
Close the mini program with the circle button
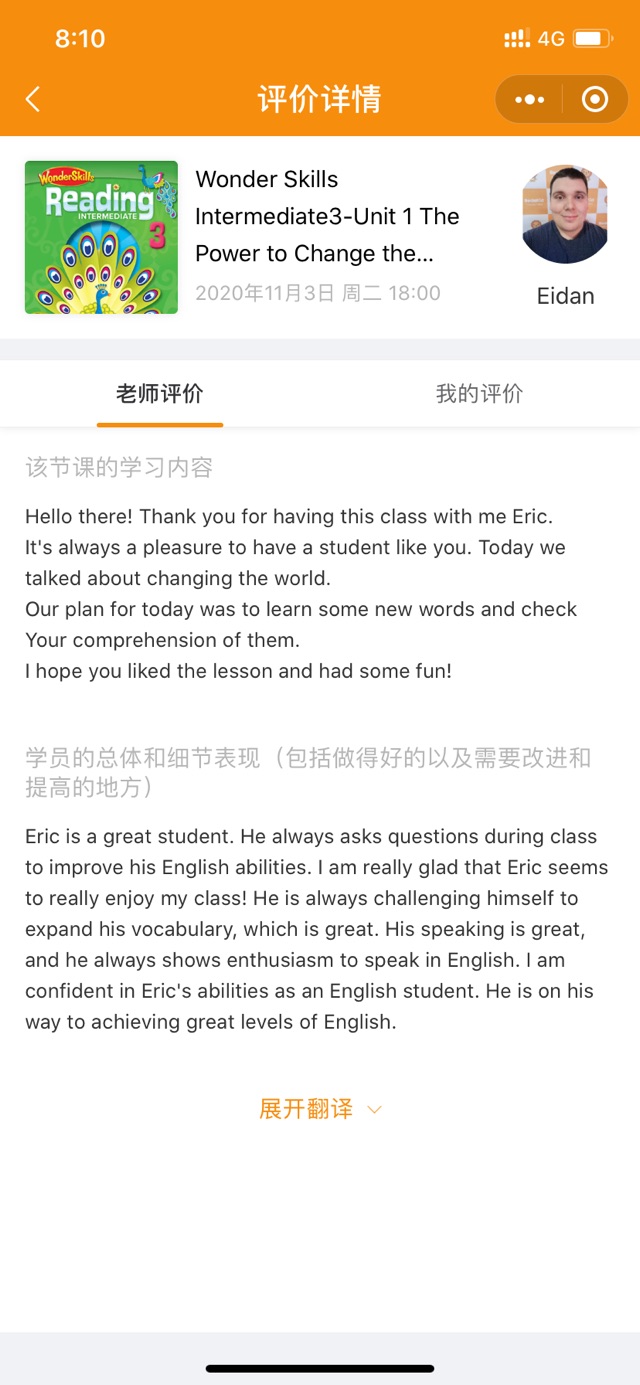(595, 100)
